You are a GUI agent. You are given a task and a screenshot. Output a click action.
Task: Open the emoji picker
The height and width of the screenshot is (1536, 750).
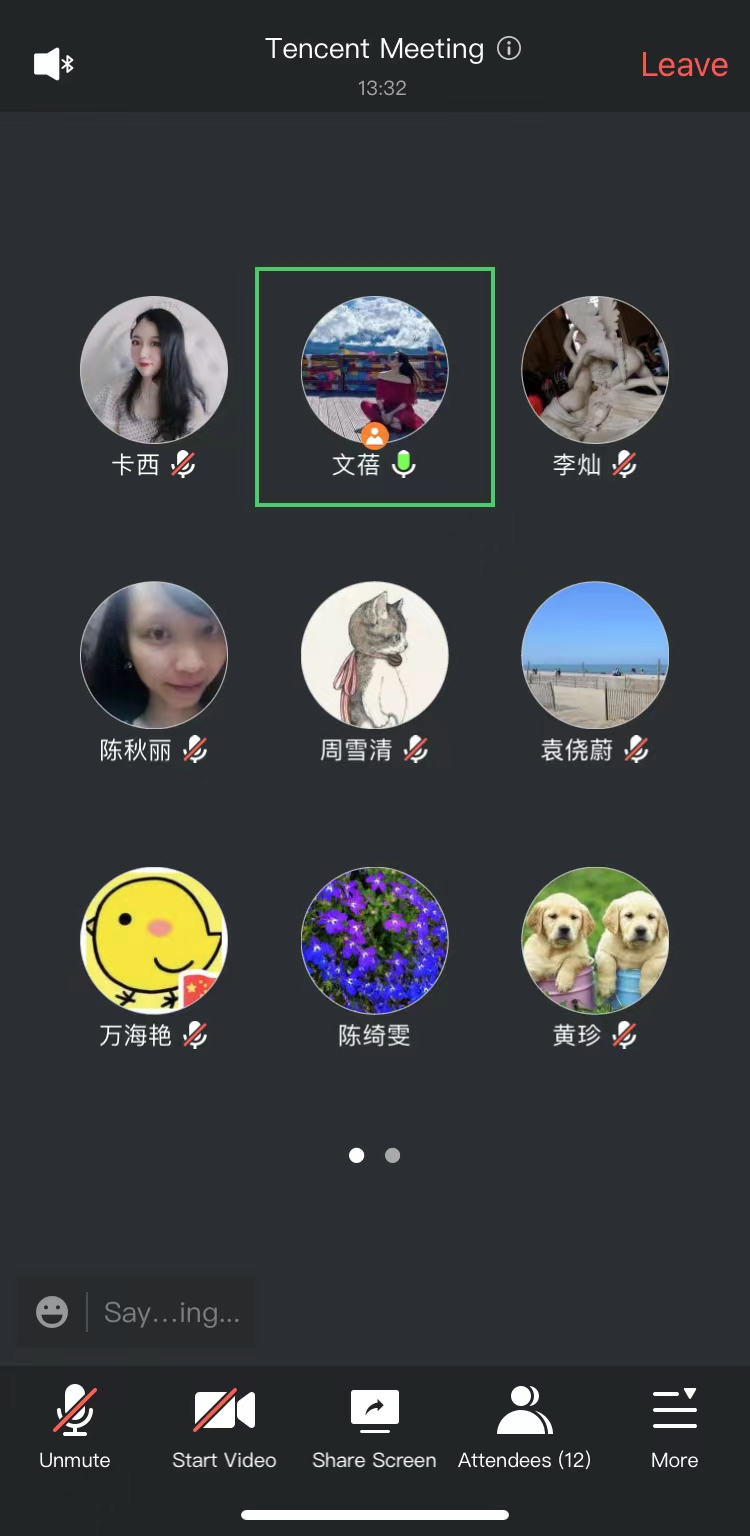52,1312
